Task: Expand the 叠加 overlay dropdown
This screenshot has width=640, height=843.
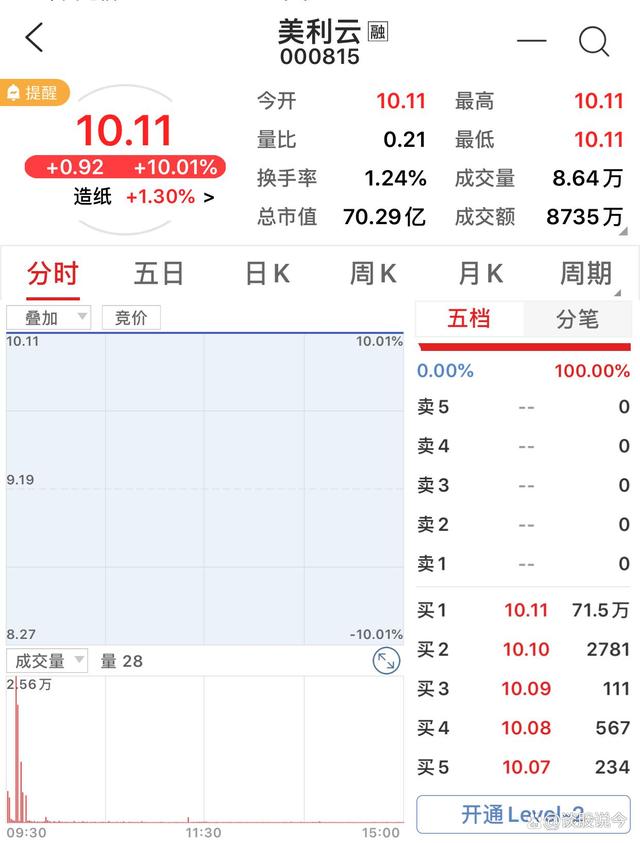Action: 48,318
